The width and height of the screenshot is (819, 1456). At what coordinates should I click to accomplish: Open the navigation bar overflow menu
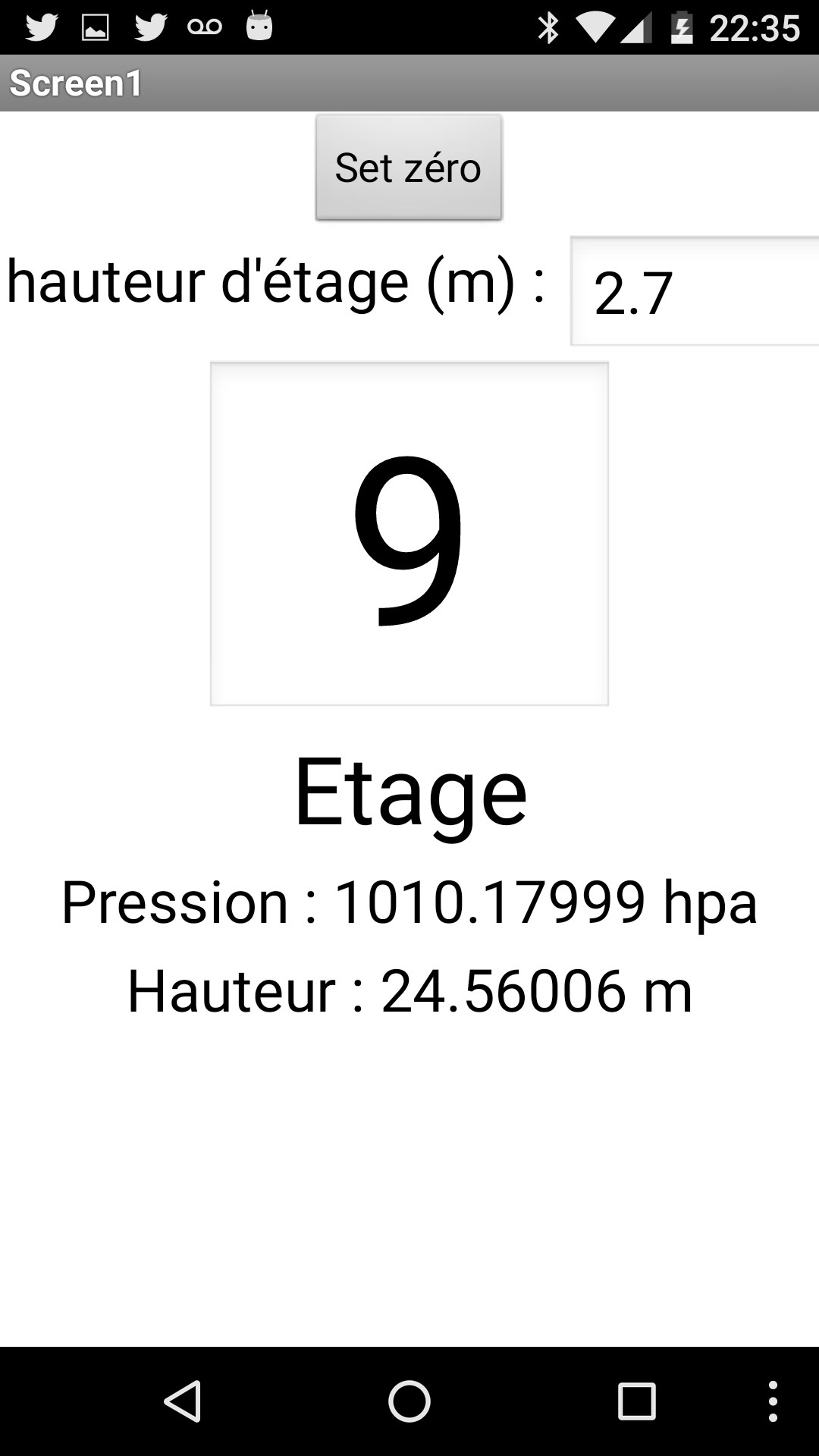click(773, 1401)
